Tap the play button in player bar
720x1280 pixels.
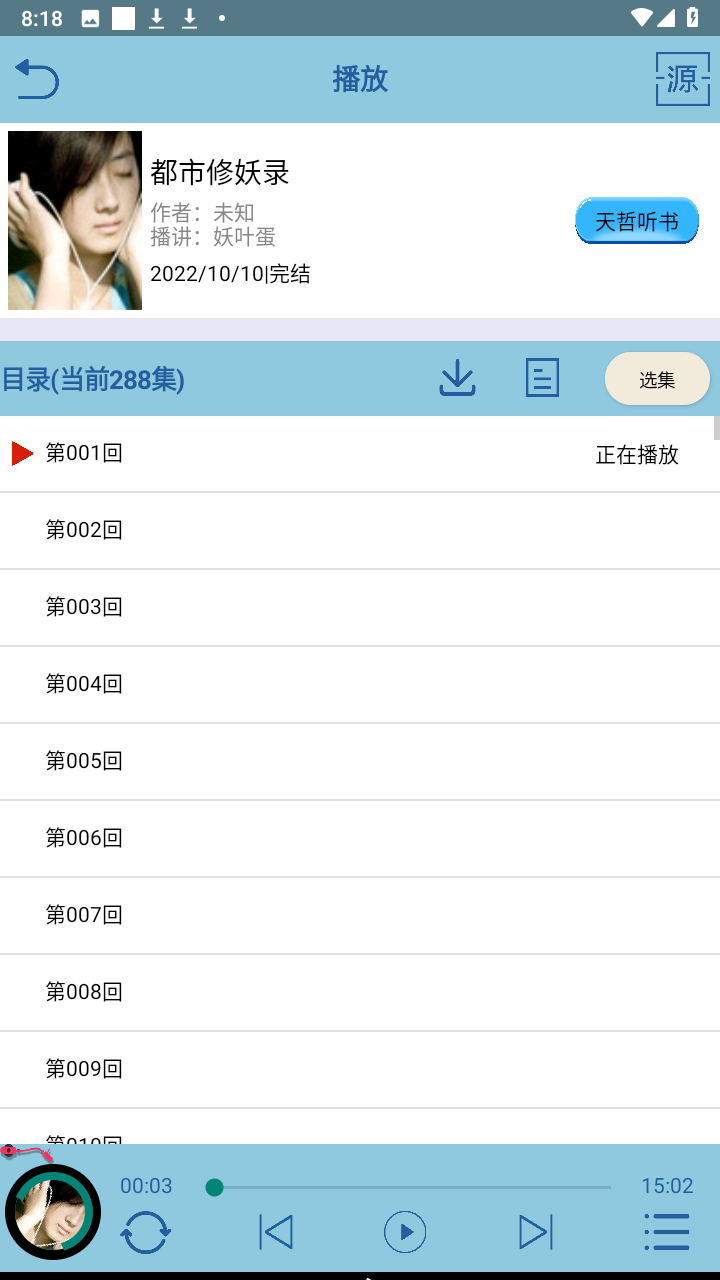pos(405,1232)
